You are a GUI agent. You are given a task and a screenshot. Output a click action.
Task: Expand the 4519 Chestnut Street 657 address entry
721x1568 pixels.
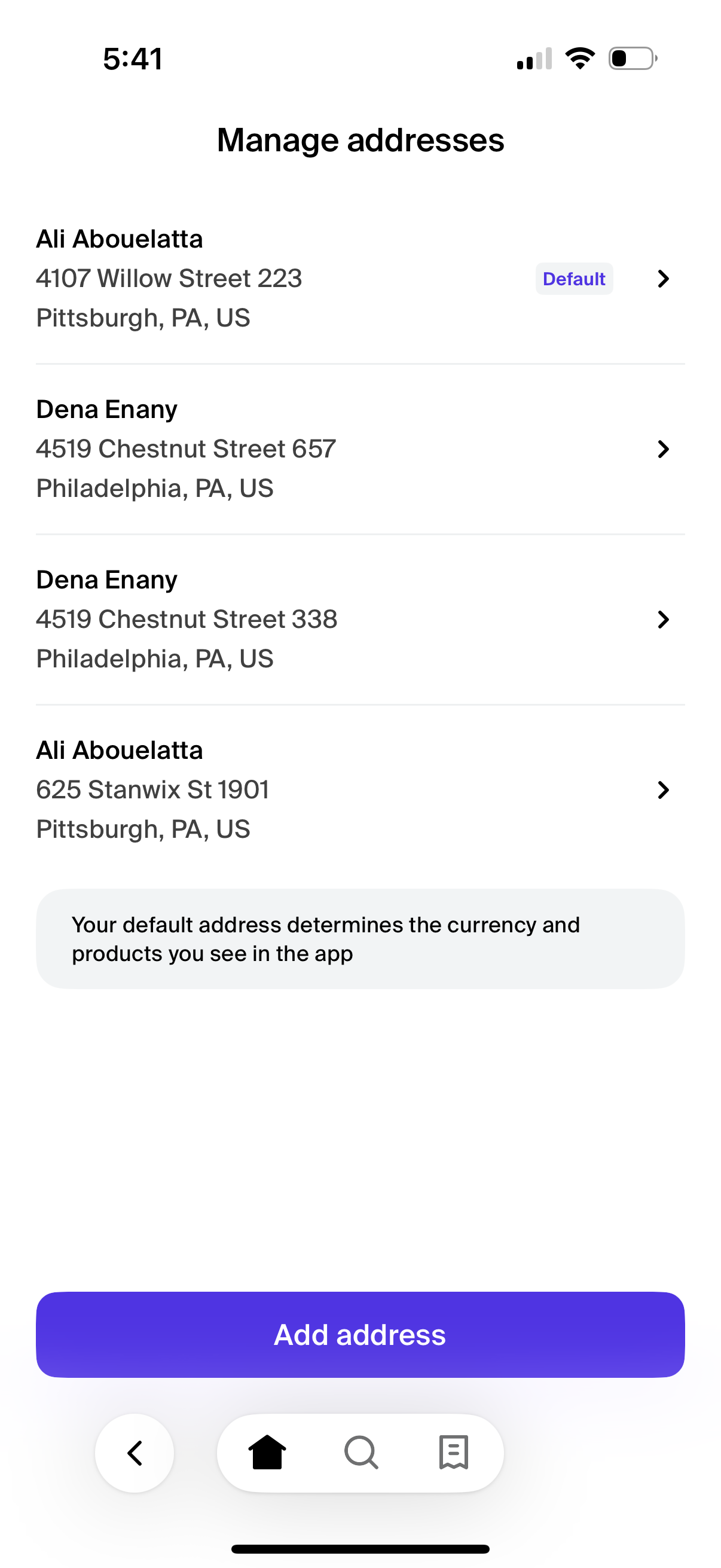point(663,449)
